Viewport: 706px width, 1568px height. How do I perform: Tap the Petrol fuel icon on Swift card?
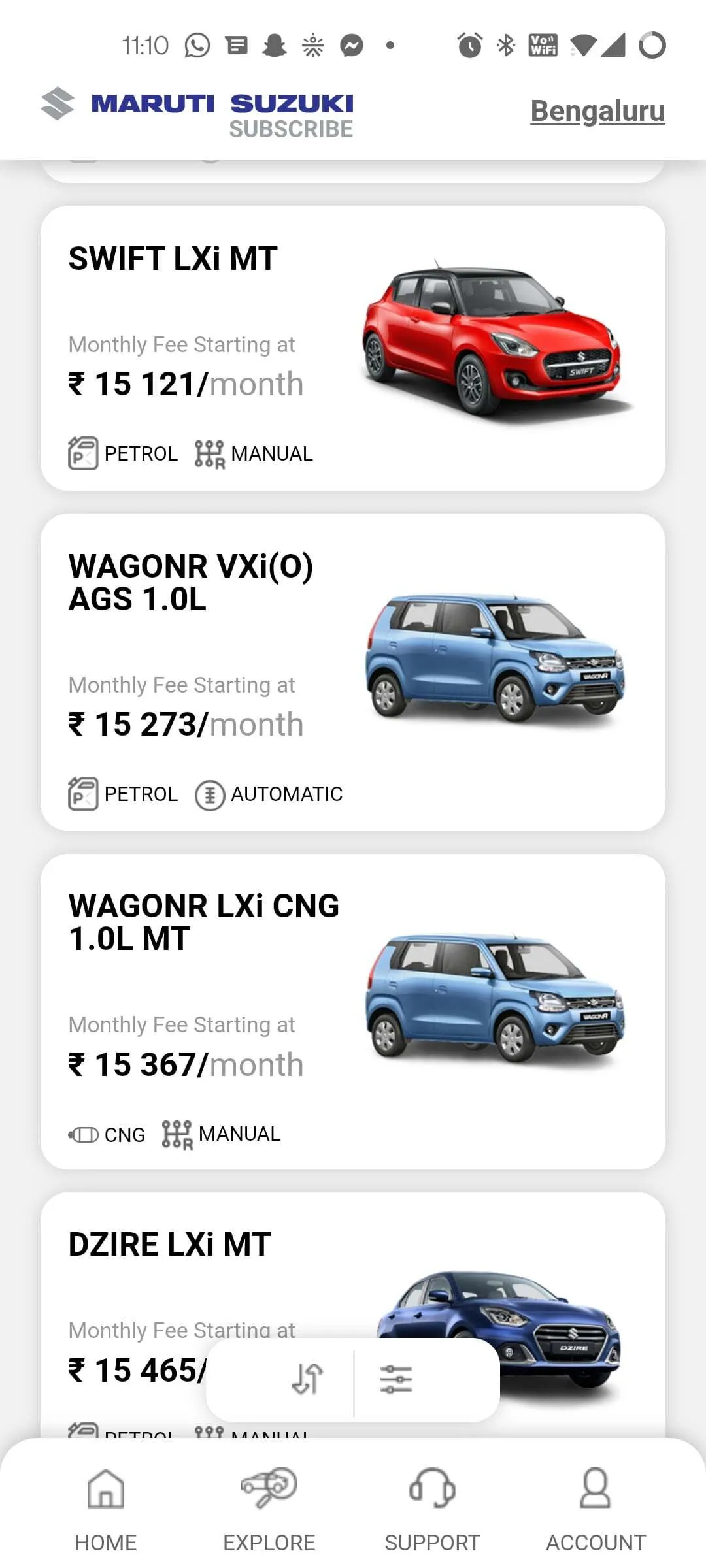[x=82, y=452]
